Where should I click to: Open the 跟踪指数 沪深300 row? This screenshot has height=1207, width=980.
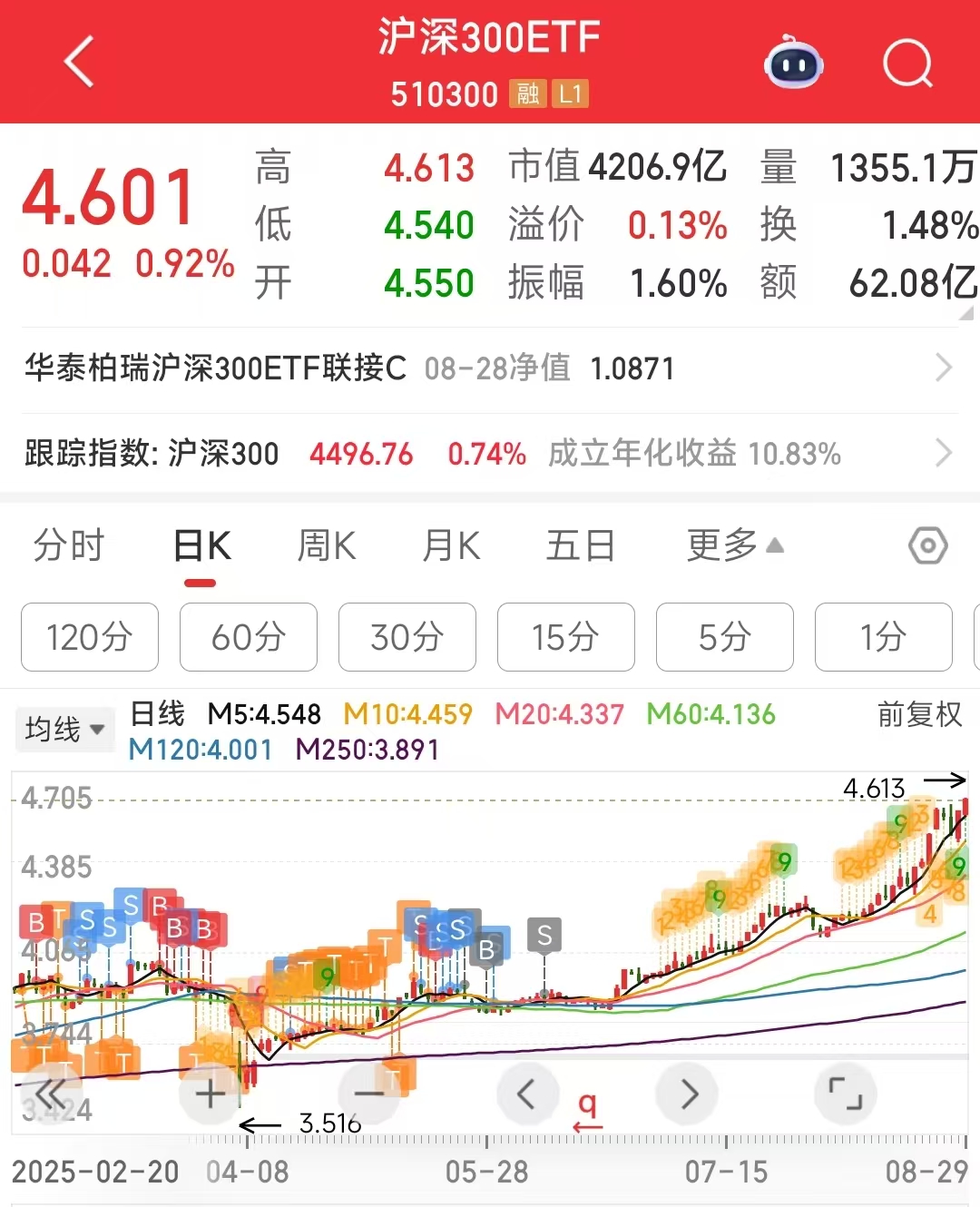pos(490,453)
